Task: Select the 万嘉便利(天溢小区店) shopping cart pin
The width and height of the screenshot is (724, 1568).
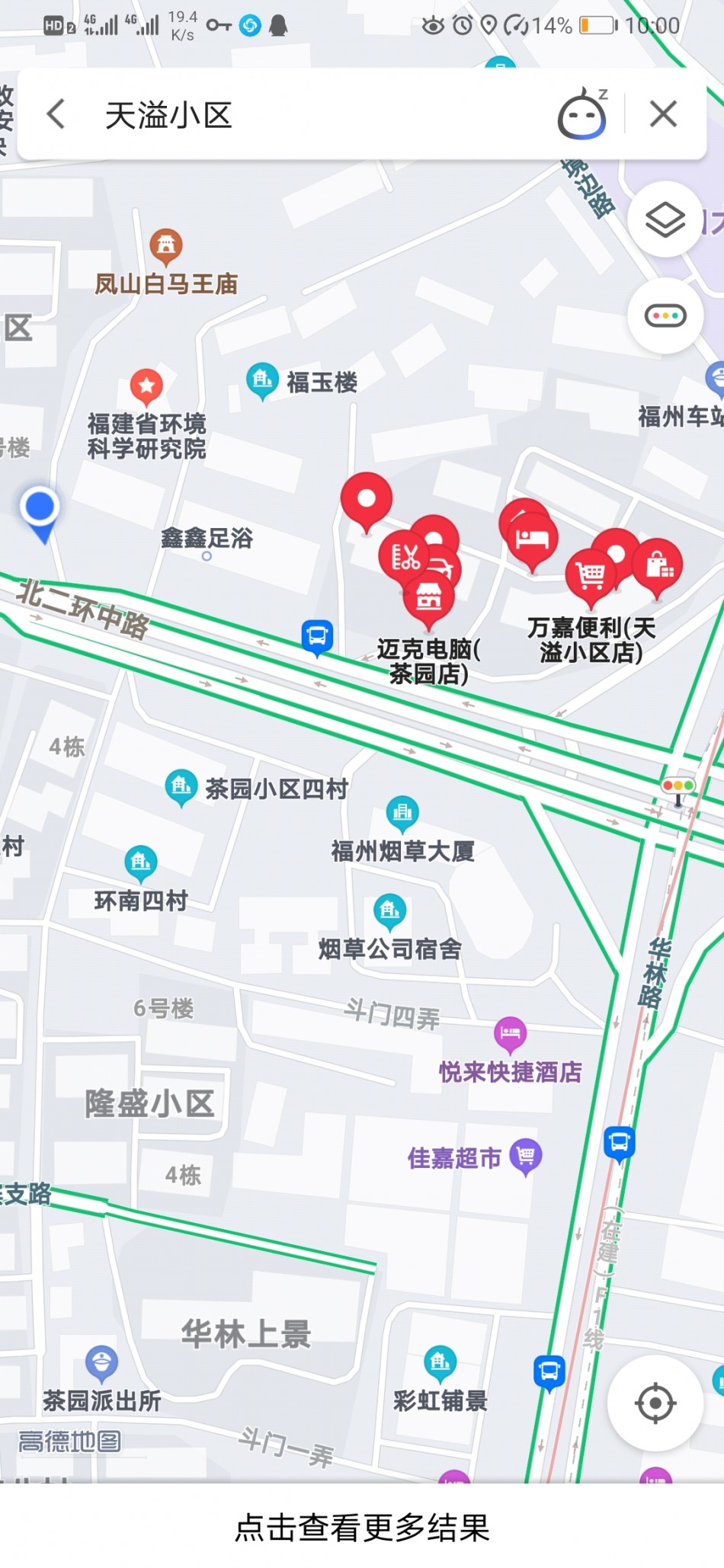Action: pyautogui.click(x=590, y=574)
